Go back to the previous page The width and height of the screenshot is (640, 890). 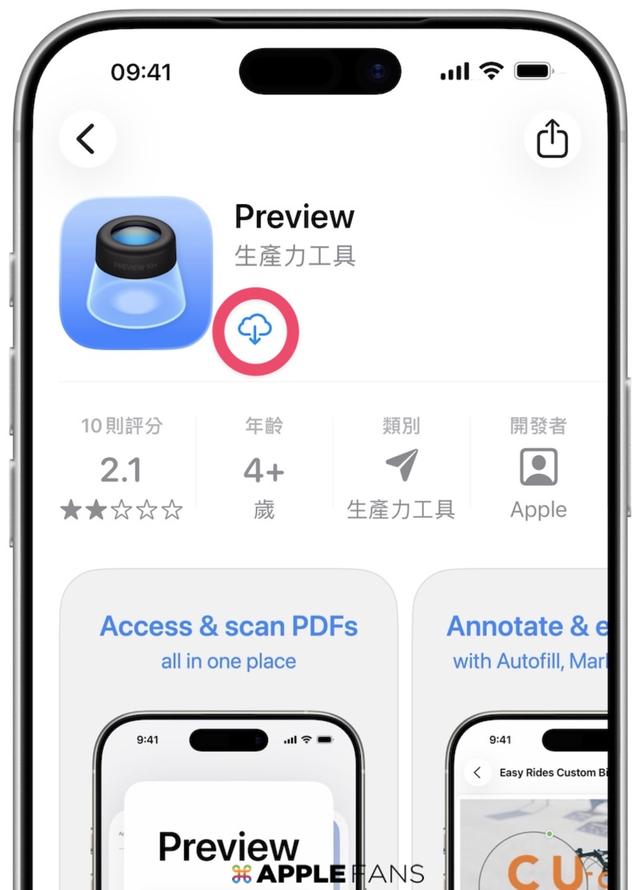[87, 139]
